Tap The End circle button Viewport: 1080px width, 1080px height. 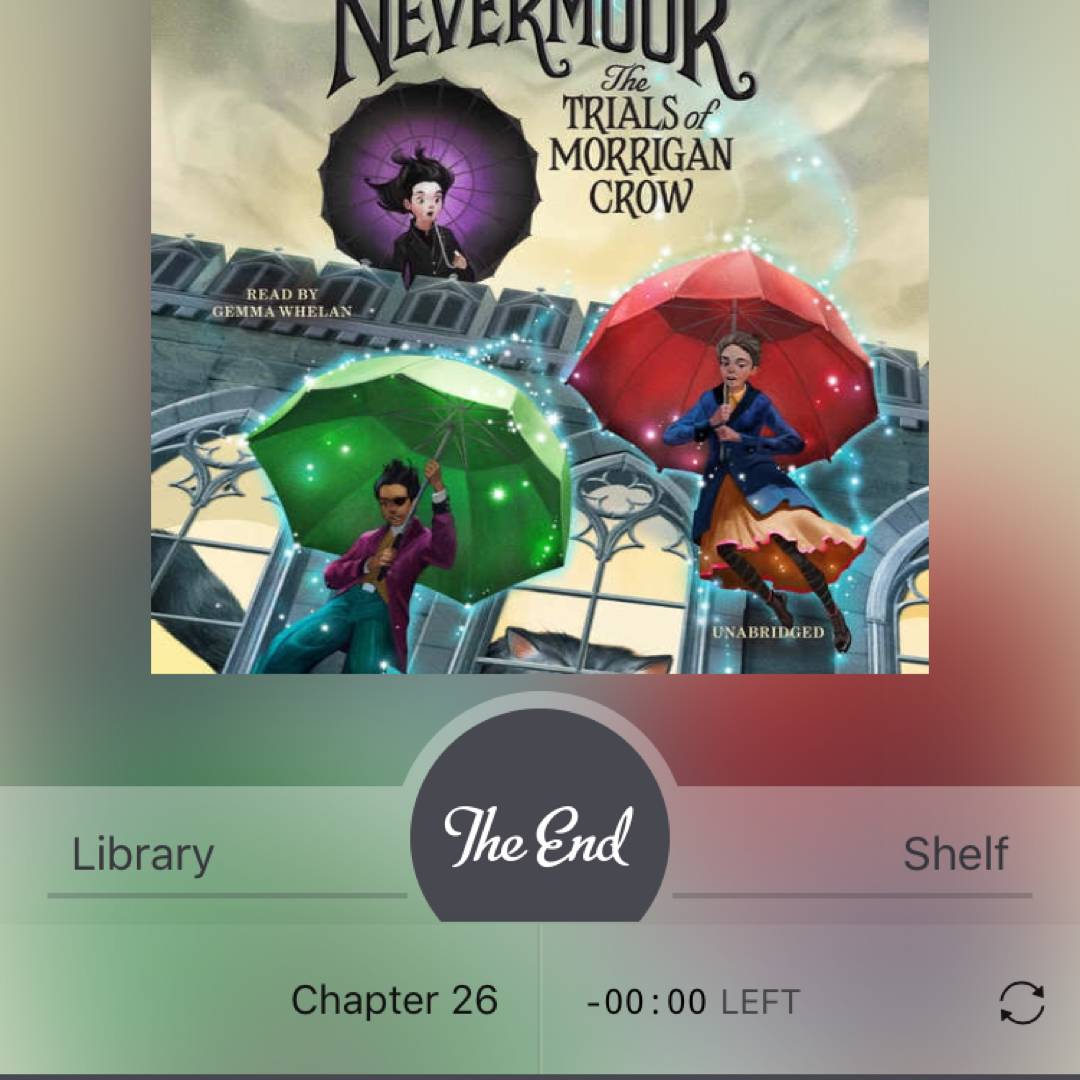point(539,835)
